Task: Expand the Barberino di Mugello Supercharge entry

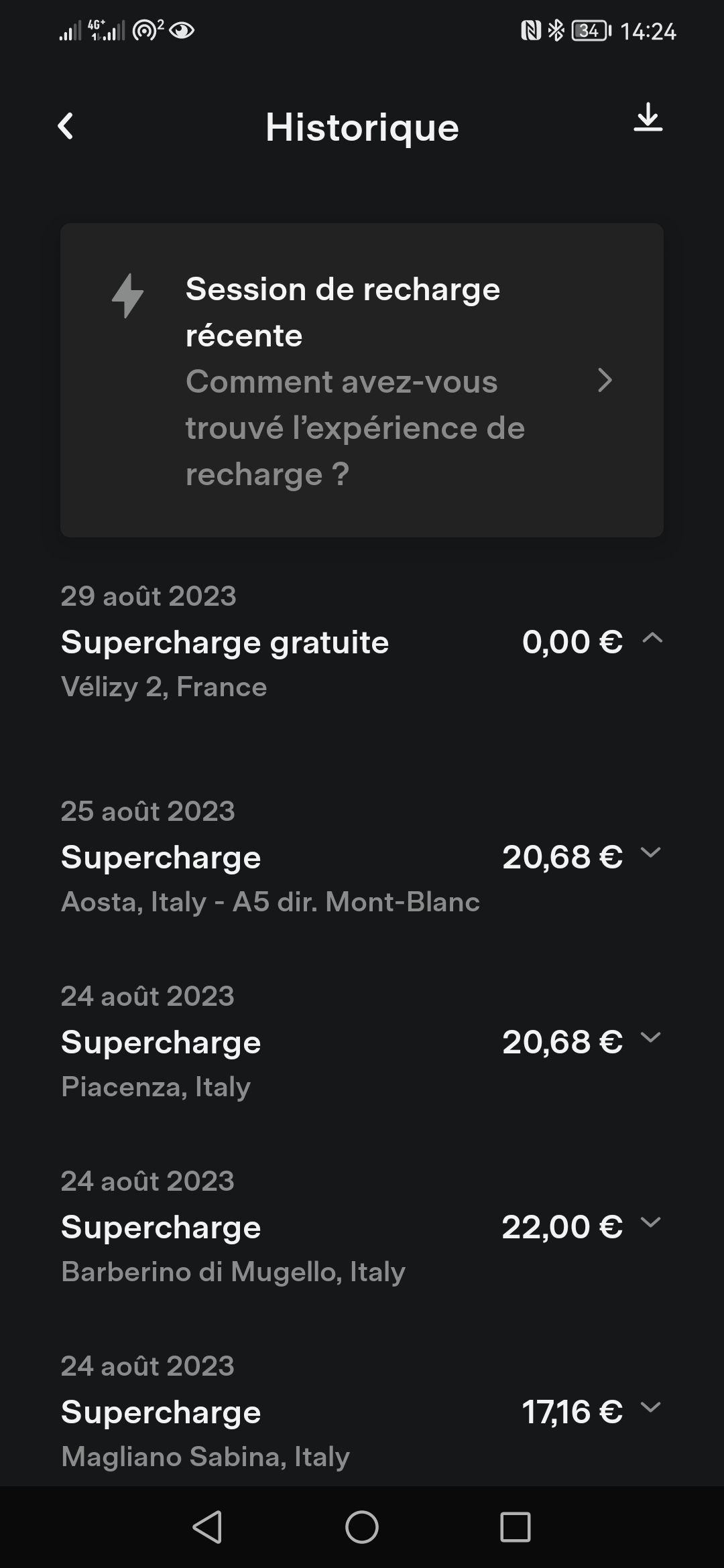Action: click(650, 1222)
